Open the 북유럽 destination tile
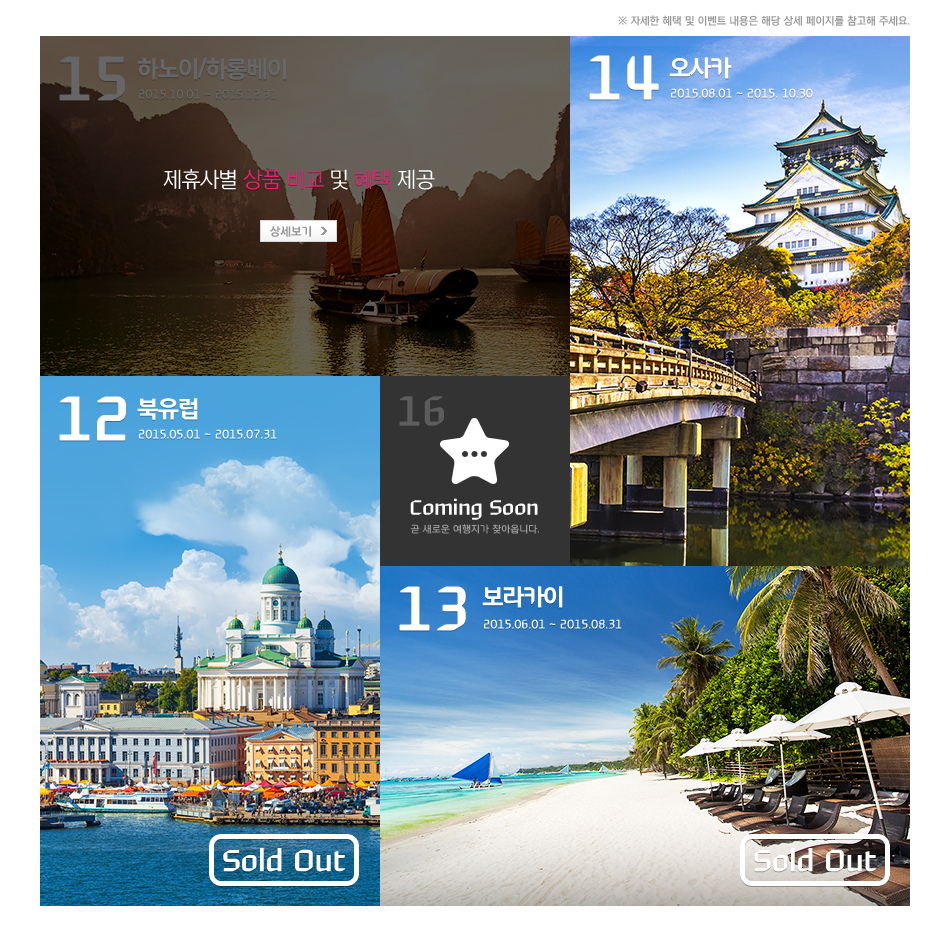The image size is (950, 933). [209, 640]
